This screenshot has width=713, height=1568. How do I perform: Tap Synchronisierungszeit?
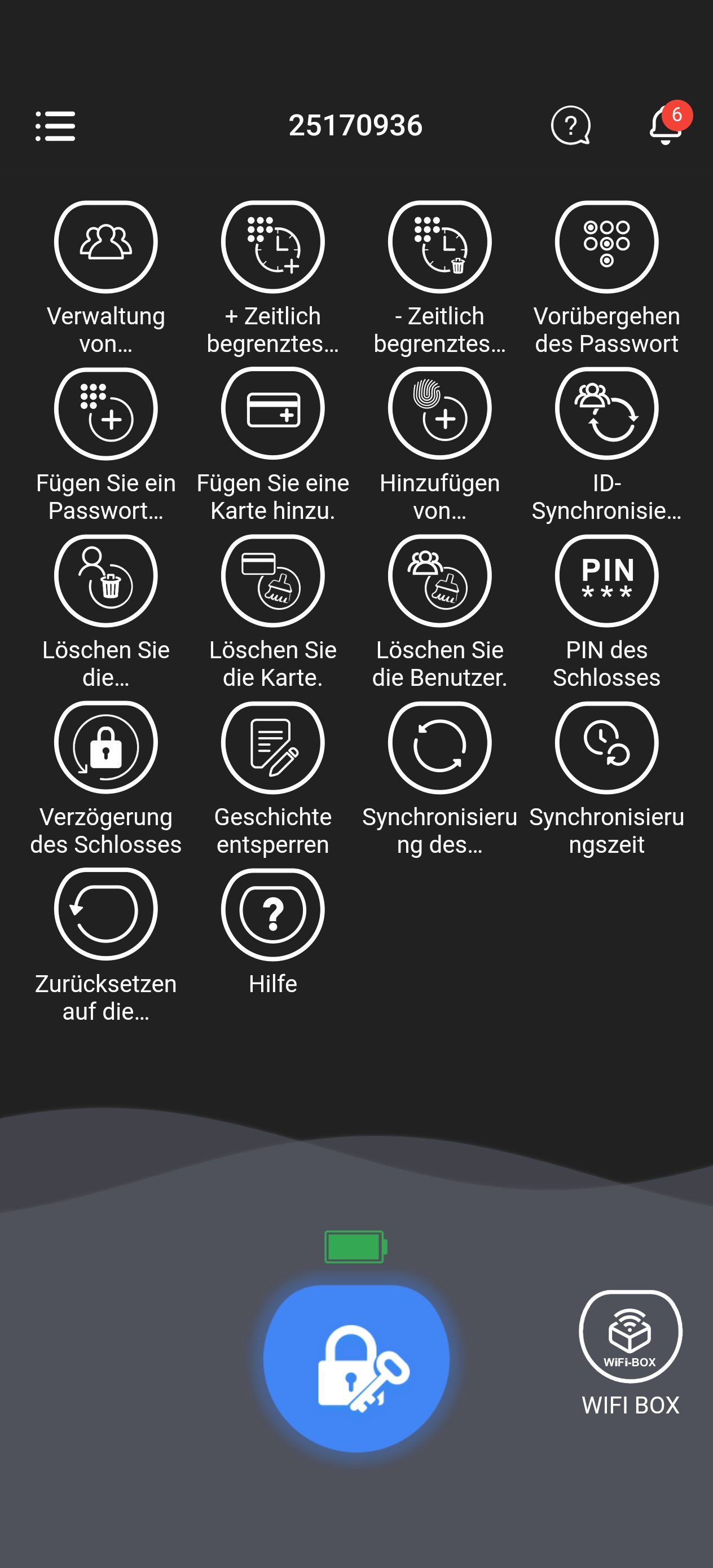[606, 778]
